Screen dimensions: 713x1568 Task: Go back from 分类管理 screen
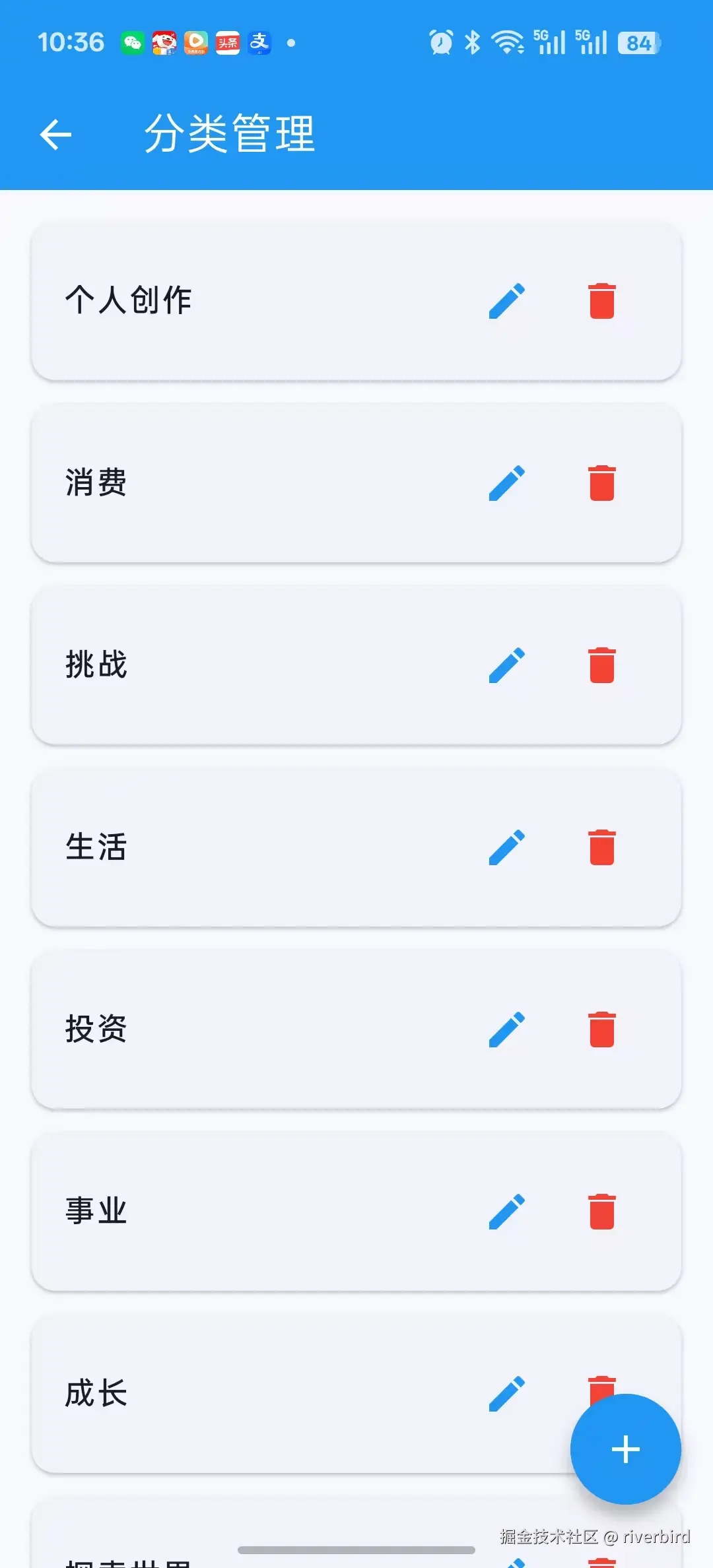(55, 135)
